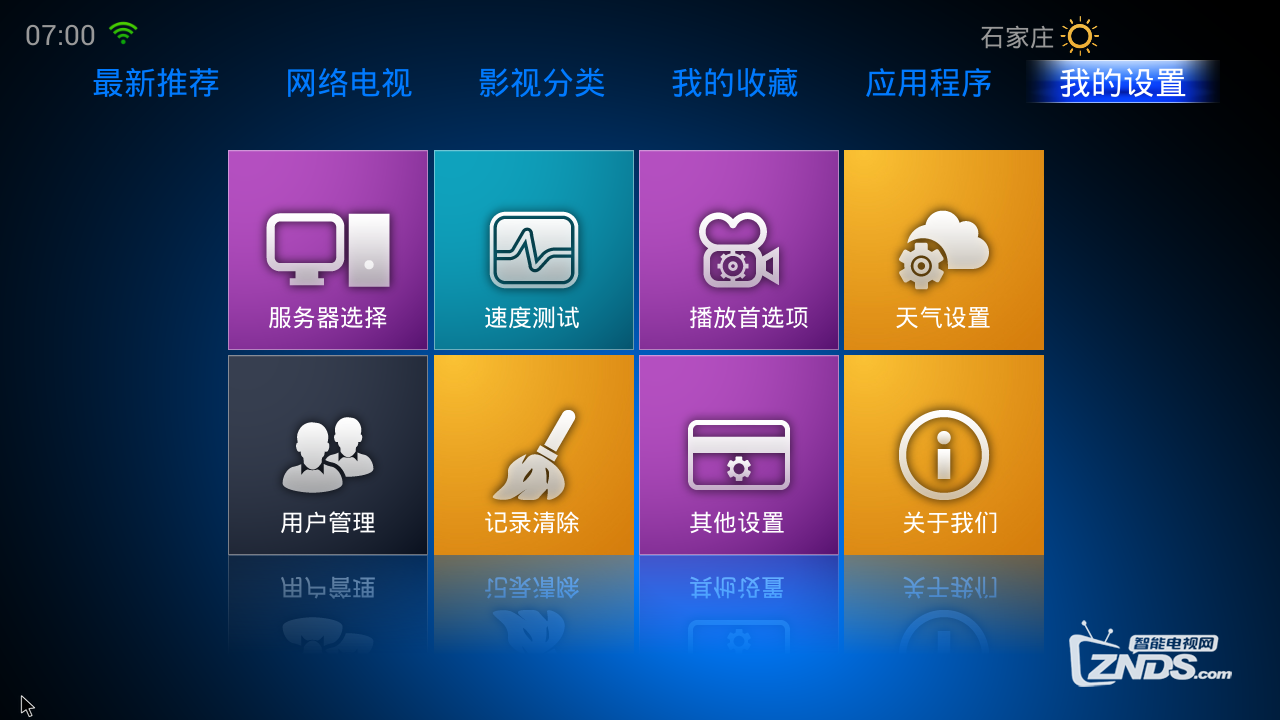Open 播放首选项 playback preferences
The width and height of the screenshot is (1280, 720).
[739, 250]
